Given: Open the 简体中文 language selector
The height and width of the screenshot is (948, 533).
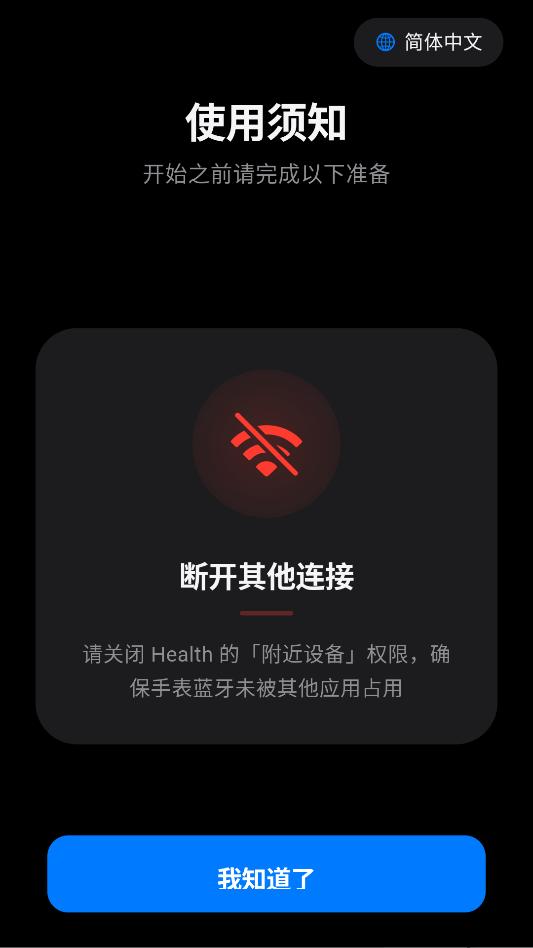Looking at the screenshot, I should [428, 42].
